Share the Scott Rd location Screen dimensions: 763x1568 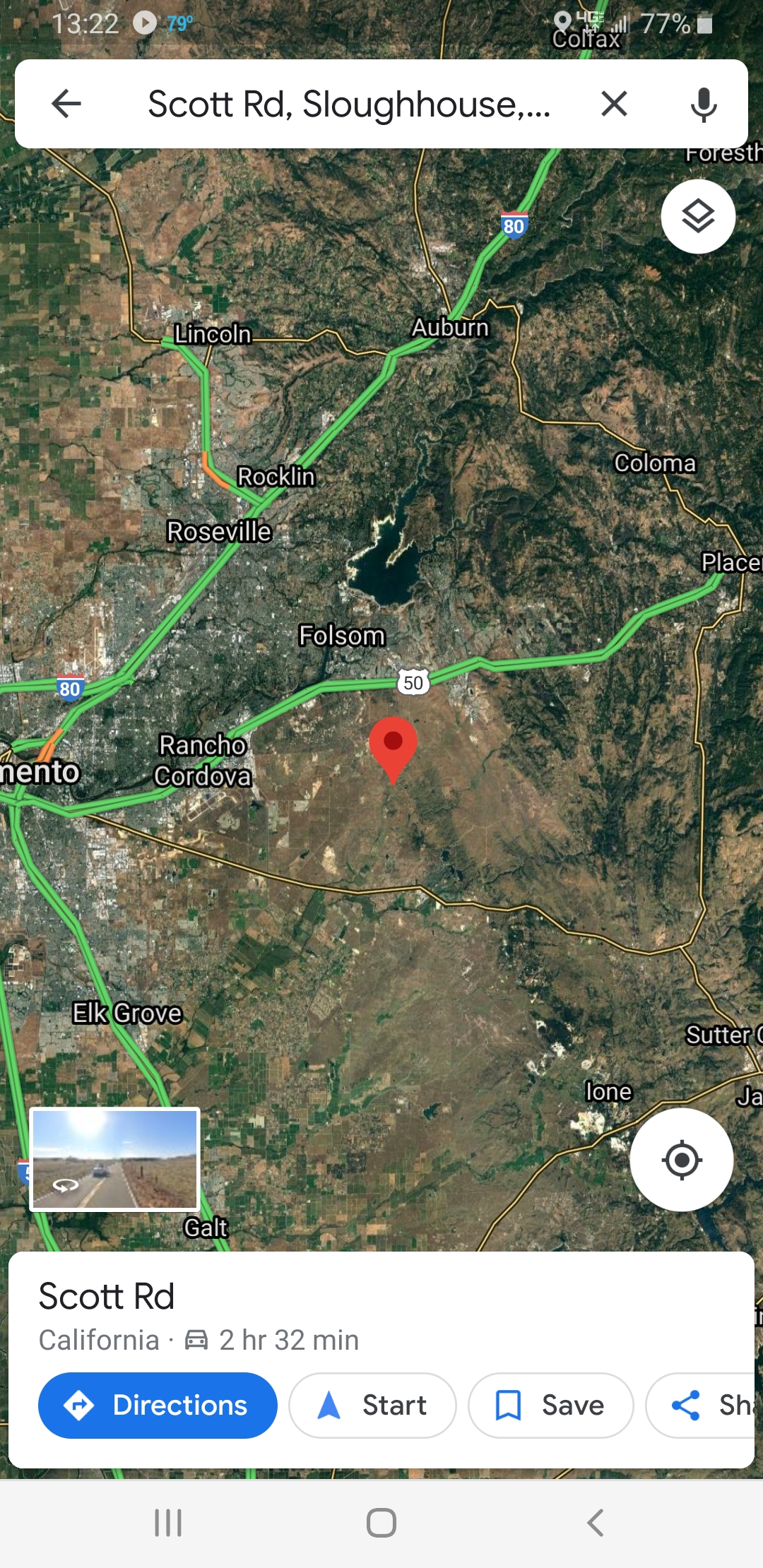pos(703,1405)
